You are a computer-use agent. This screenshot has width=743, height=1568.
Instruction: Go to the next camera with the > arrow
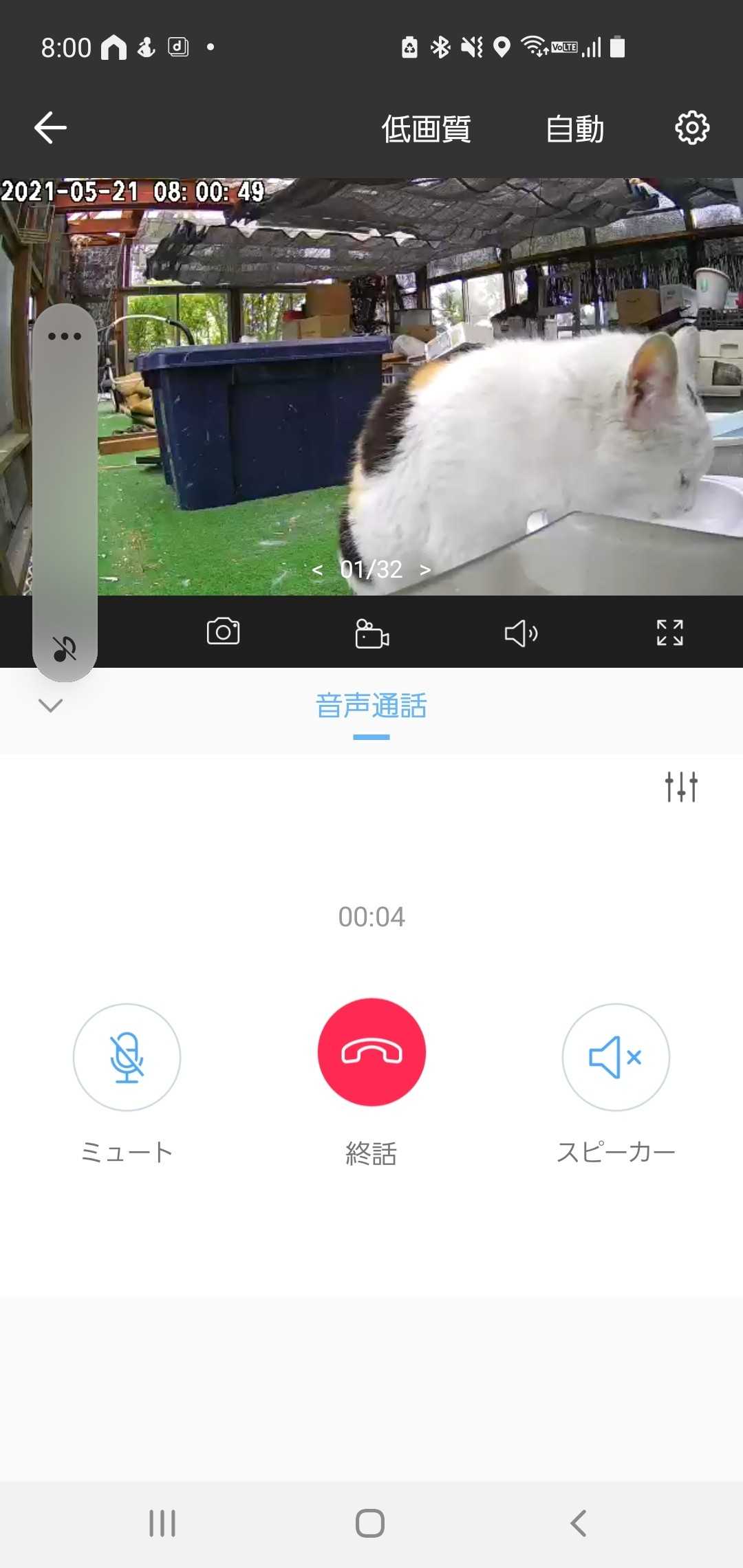(x=425, y=570)
